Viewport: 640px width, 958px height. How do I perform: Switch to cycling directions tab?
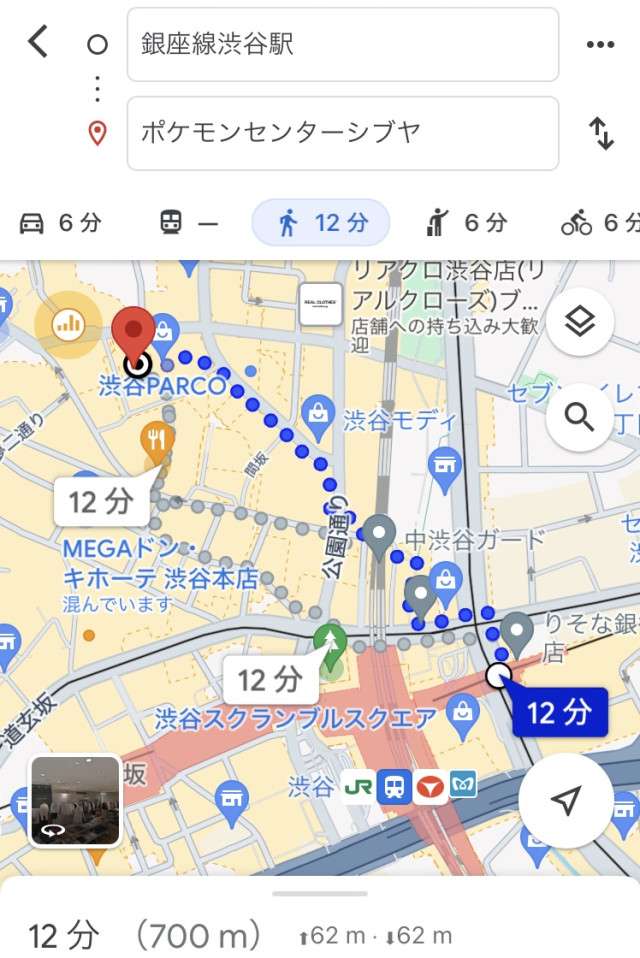(x=598, y=223)
